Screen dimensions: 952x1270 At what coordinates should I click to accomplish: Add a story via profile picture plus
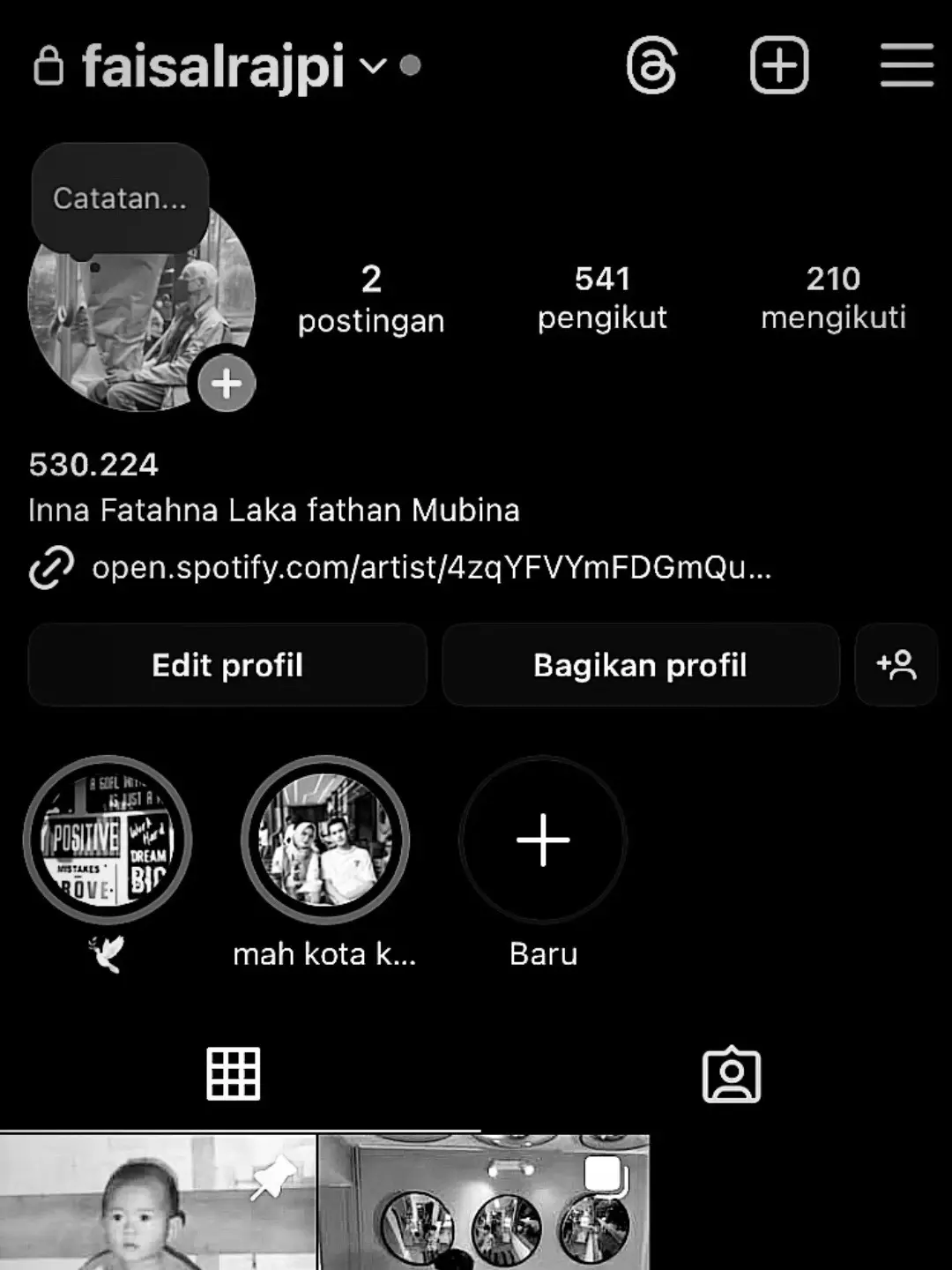coord(226,384)
